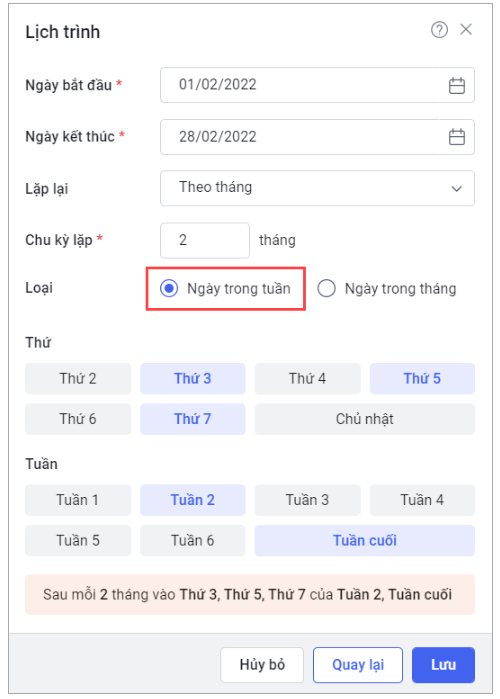Viewport: 500px width, 699px height.
Task: Open the help question mark icon
Action: tap(439, 30)
